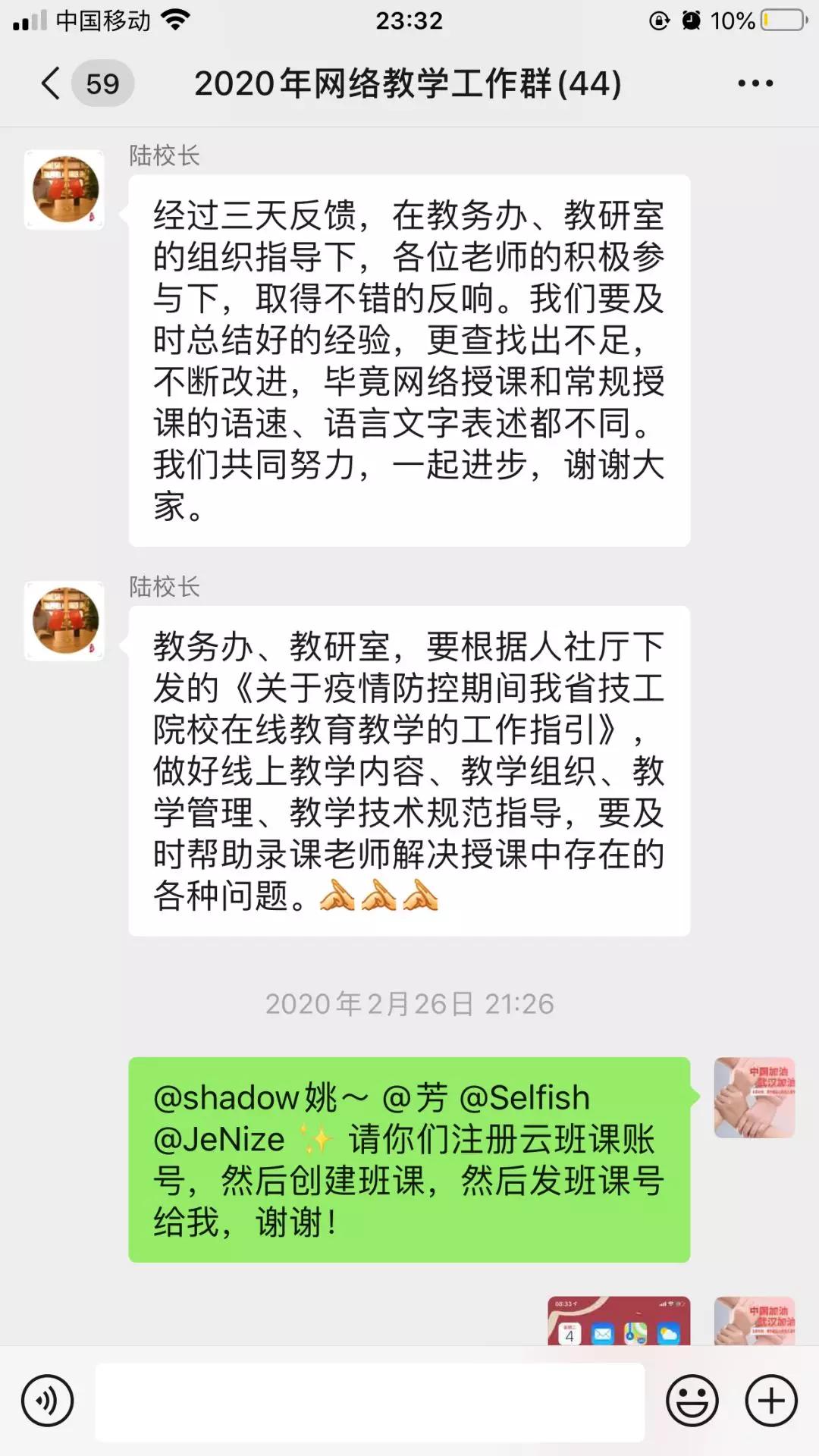Open 陆校长's avatar on 经过三天反馈 message

(65, 190)
